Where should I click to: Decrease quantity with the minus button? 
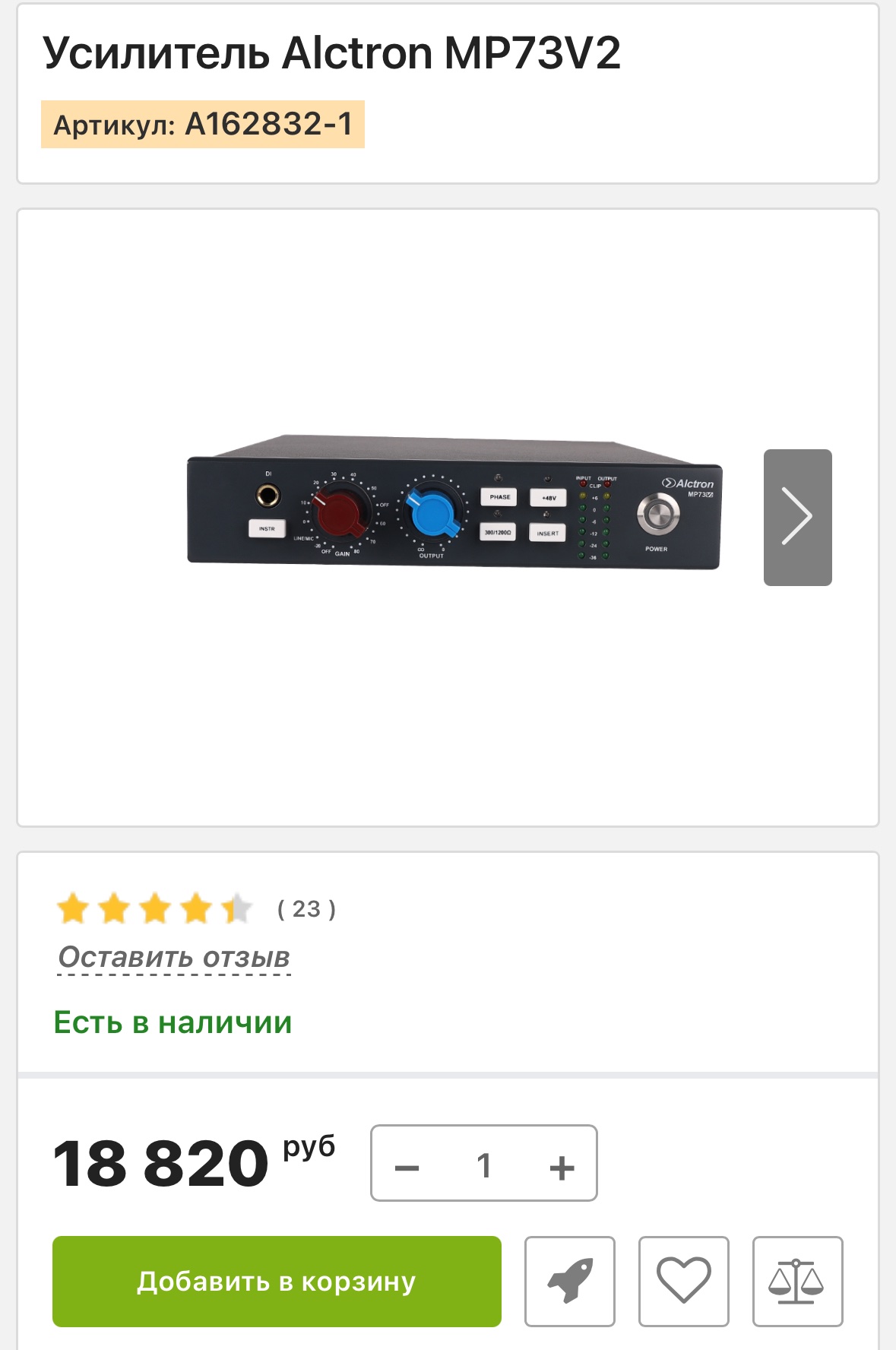click(407, 1166)
